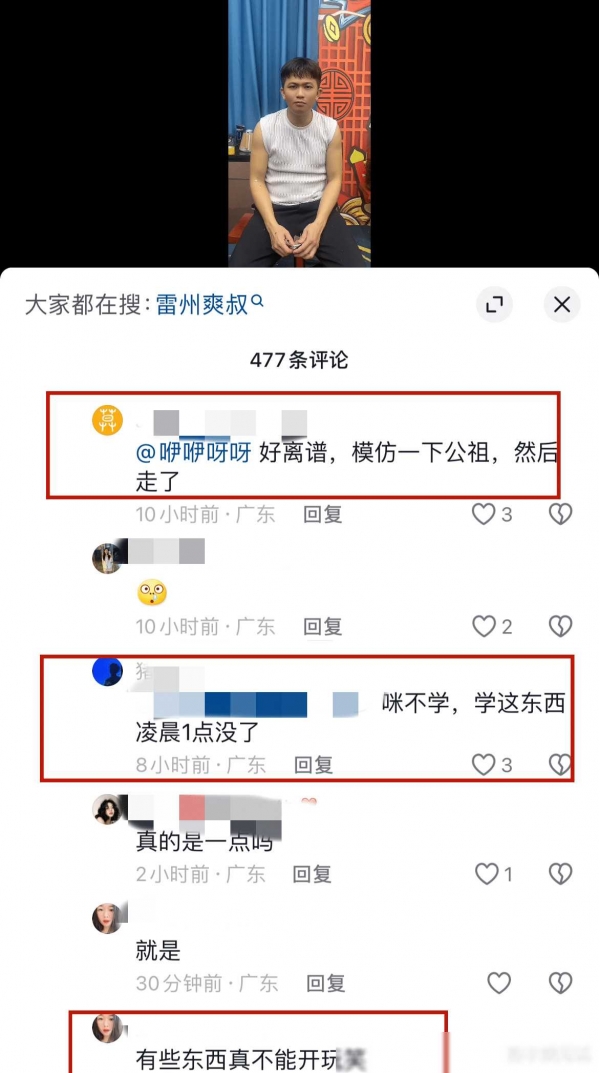
Task: Like the 就是 comment
Action: pyautogui.click(x=498, y=983)
